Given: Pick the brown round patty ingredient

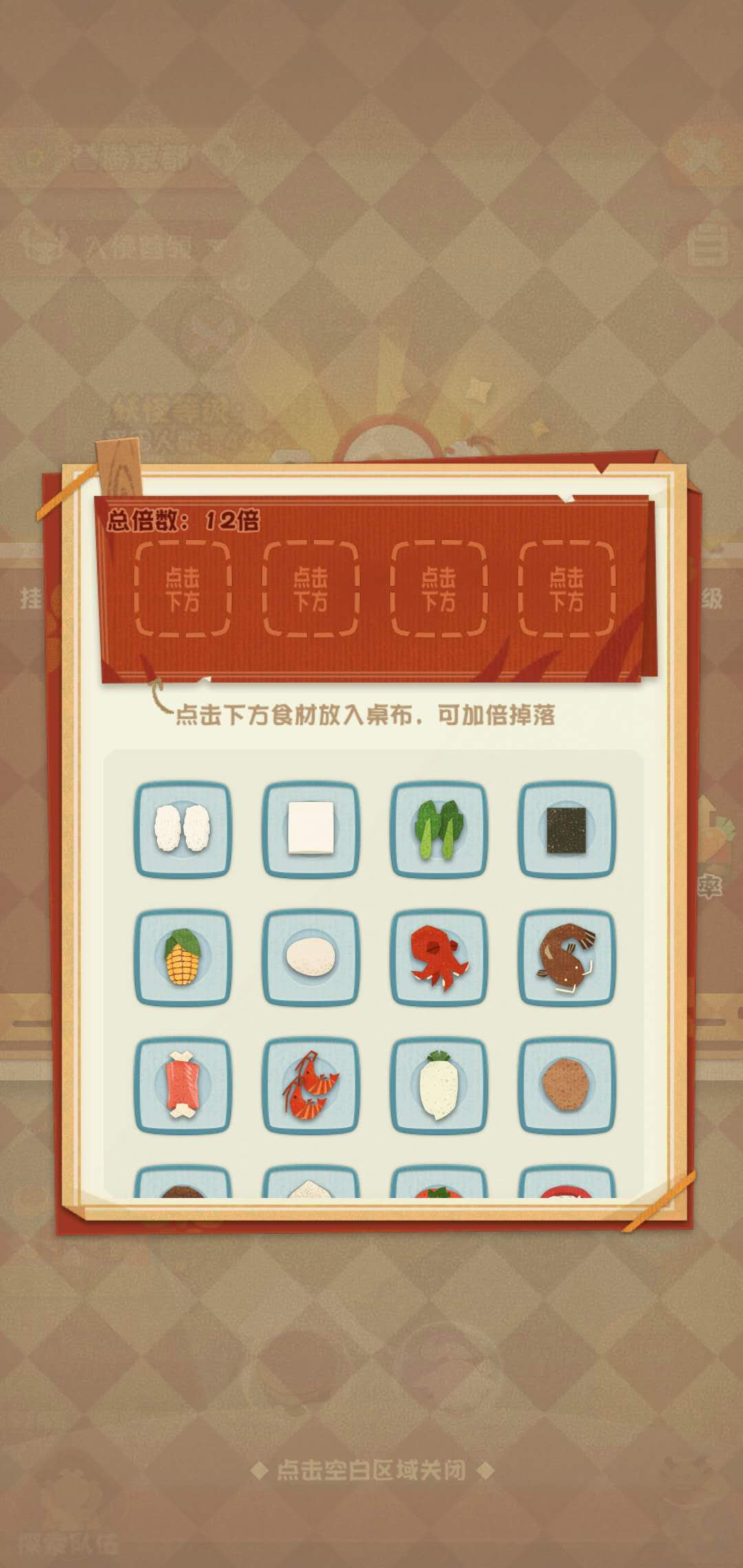Looking at the screenshot, I should 566,1085.
